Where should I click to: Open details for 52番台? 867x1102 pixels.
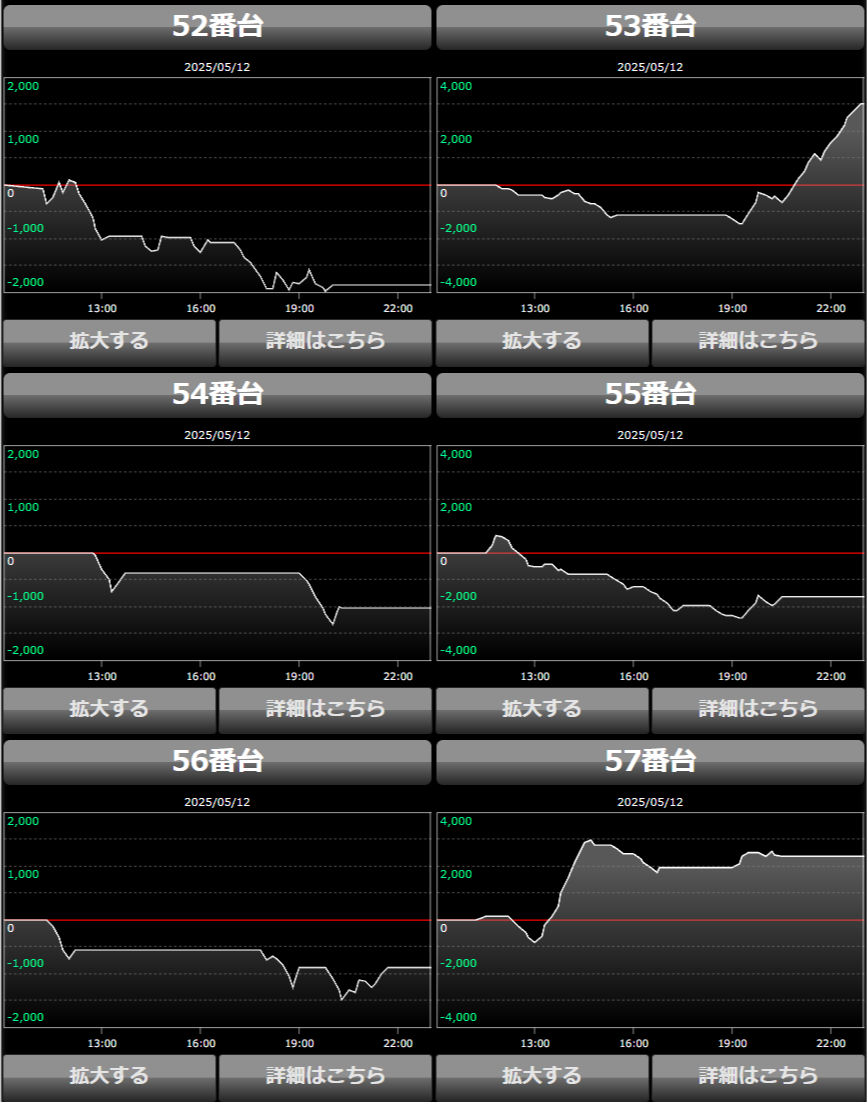pos(325,342)
